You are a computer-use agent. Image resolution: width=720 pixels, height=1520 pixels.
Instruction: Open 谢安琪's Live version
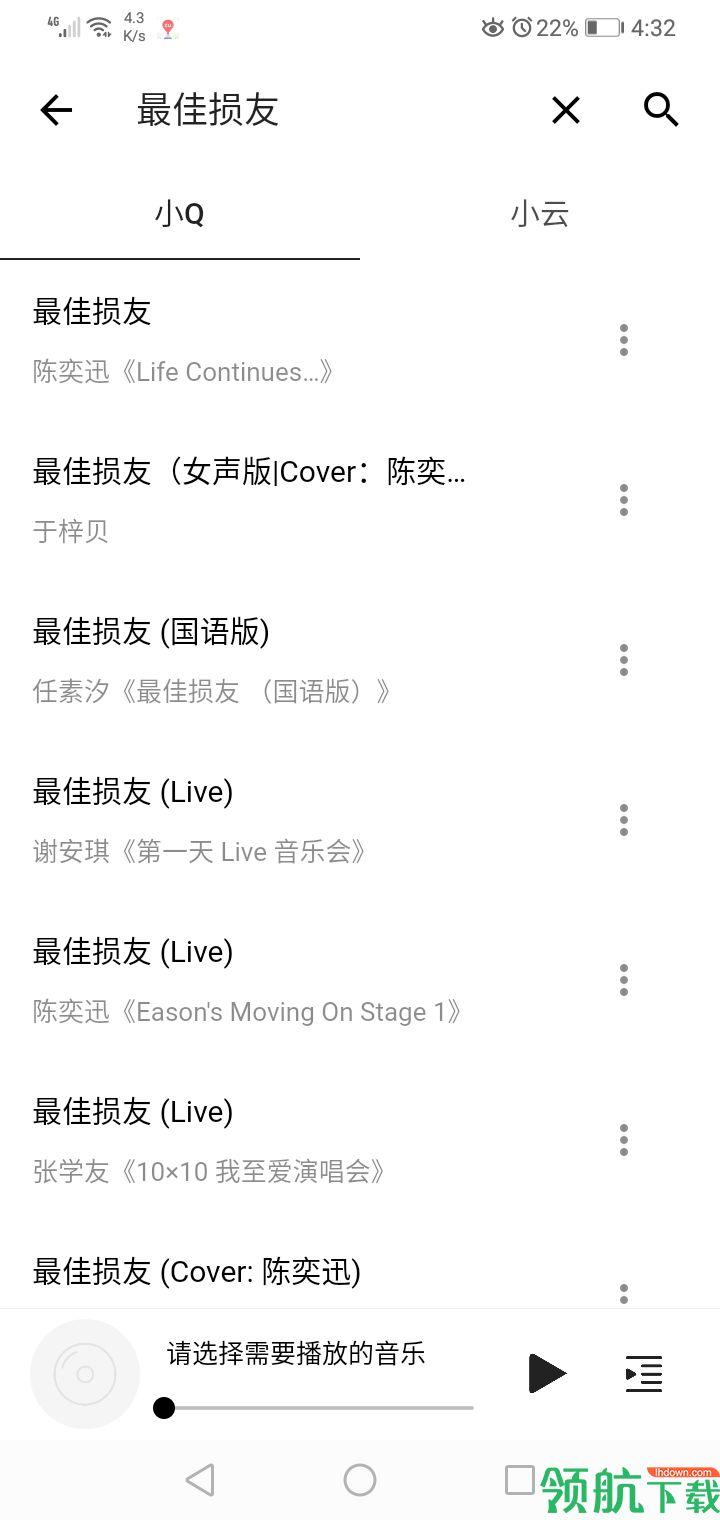(x=250, y=820)
